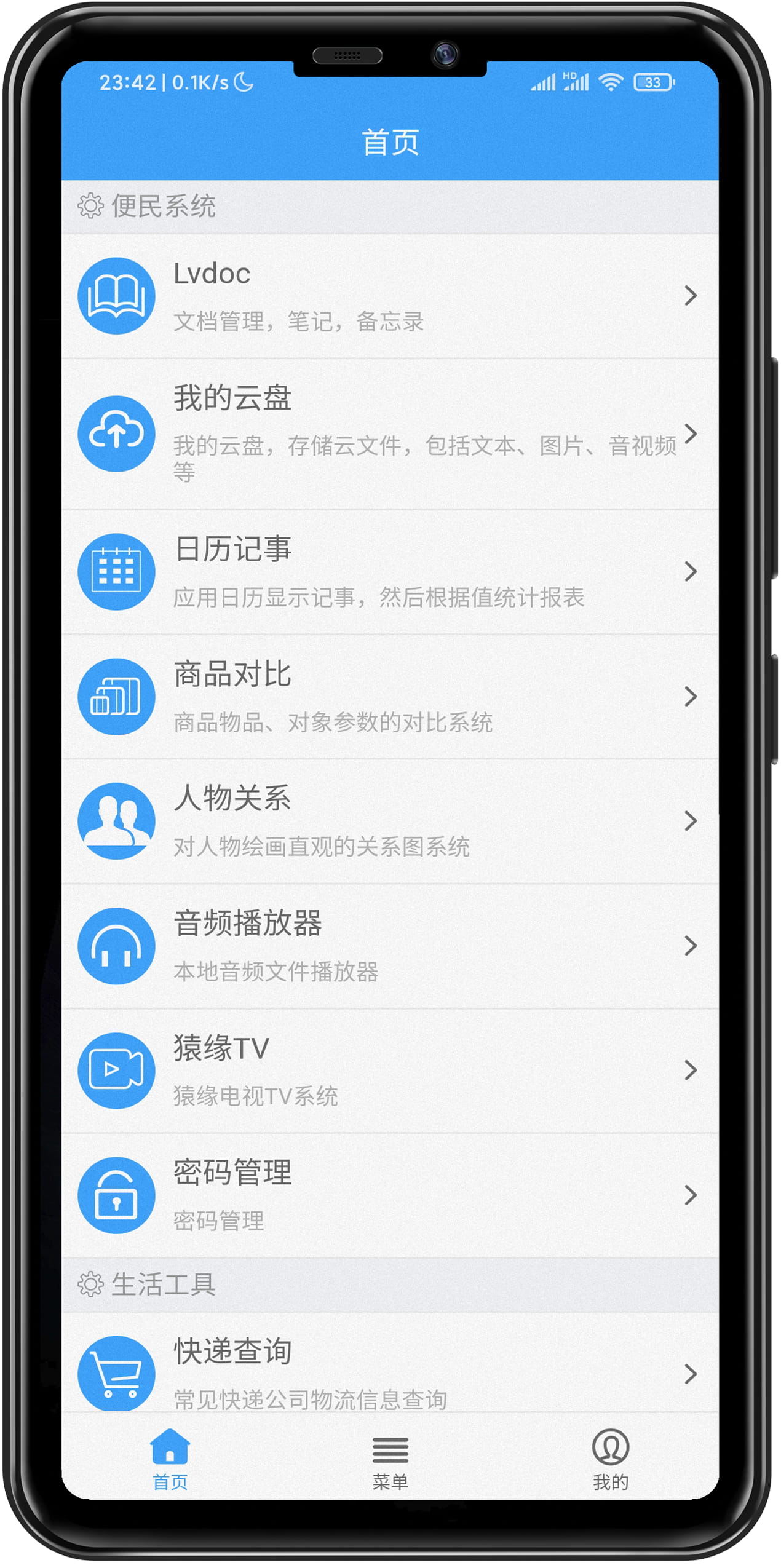Open the Lvdoc document manager

pos(390,296)
